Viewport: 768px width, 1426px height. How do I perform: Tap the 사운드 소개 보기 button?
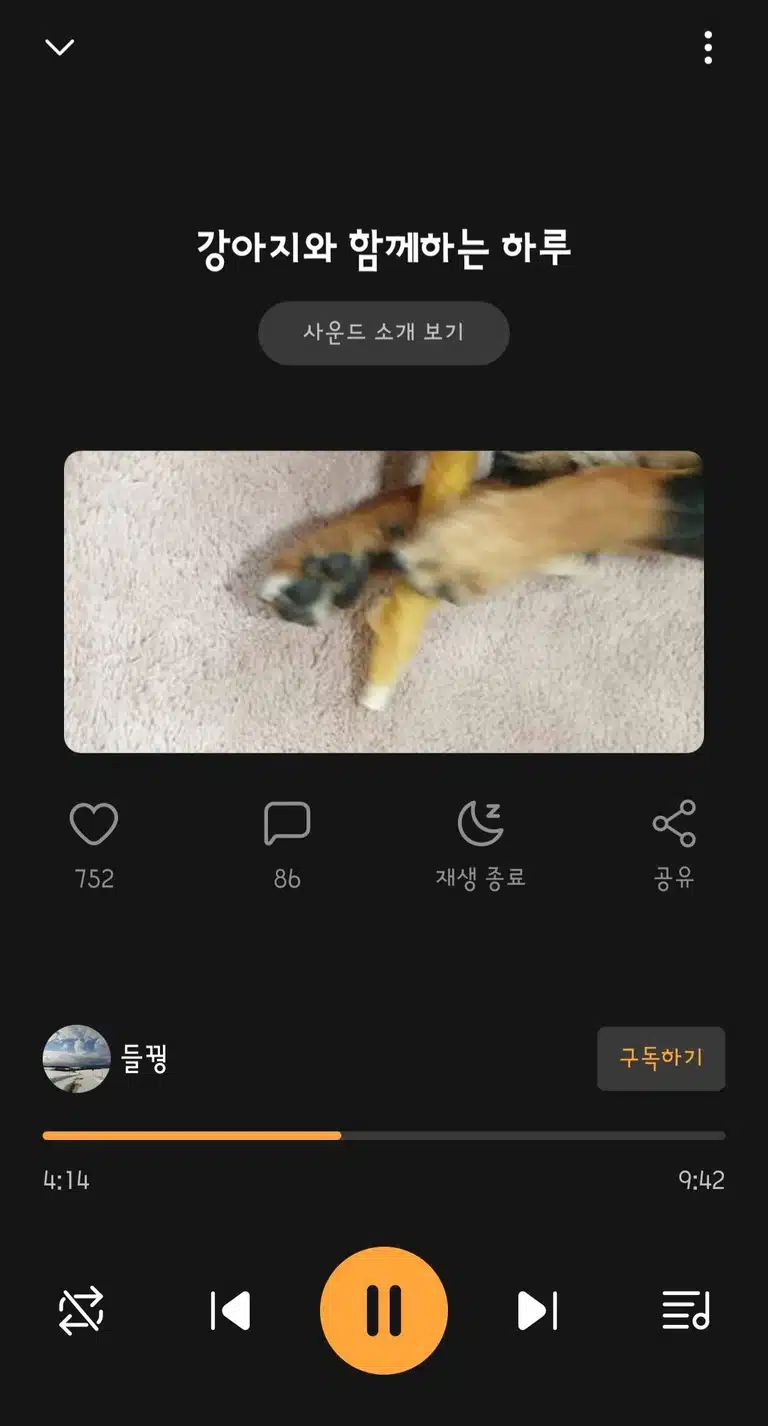(384, 333)
